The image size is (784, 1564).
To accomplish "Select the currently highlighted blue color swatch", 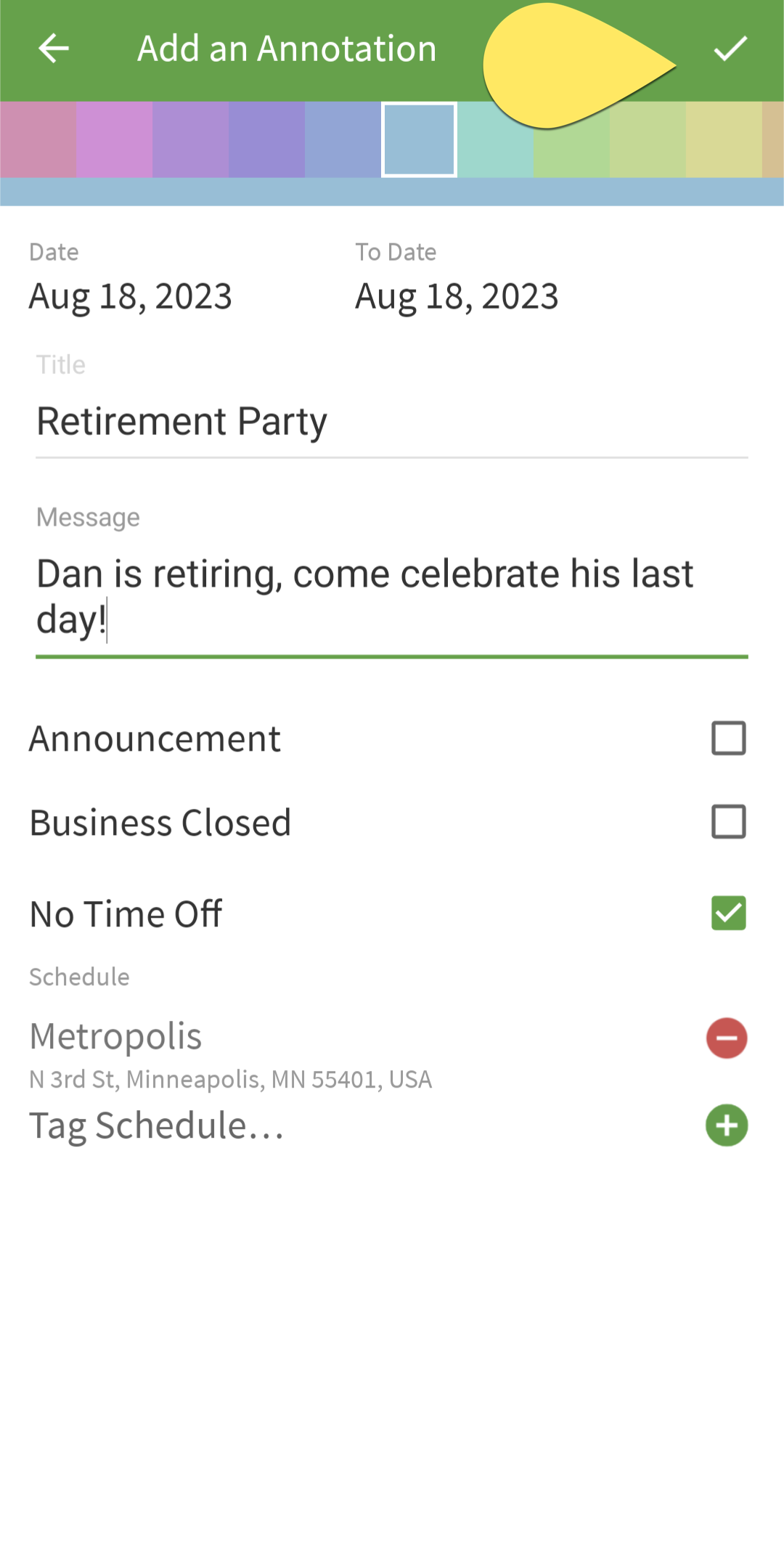I will [x=418, y=139].
